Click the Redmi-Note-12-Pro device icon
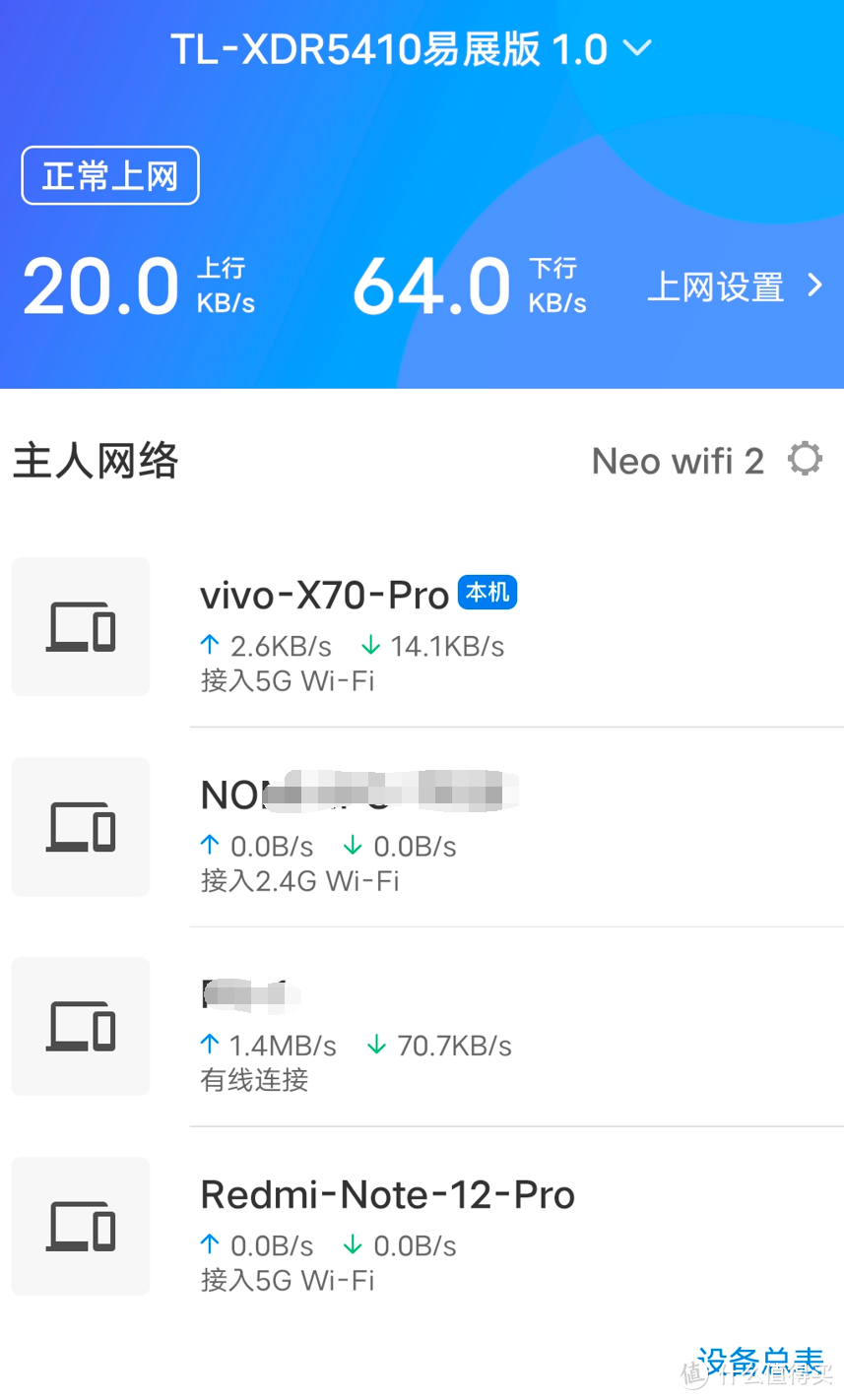Viewport: 844px width, 1400px height. pos(80,1226)
